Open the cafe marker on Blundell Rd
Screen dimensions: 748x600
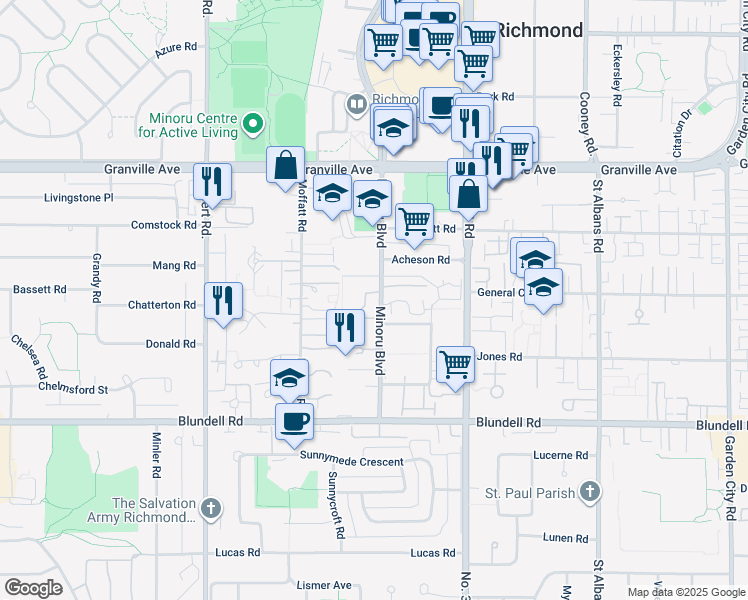point(294,421)
